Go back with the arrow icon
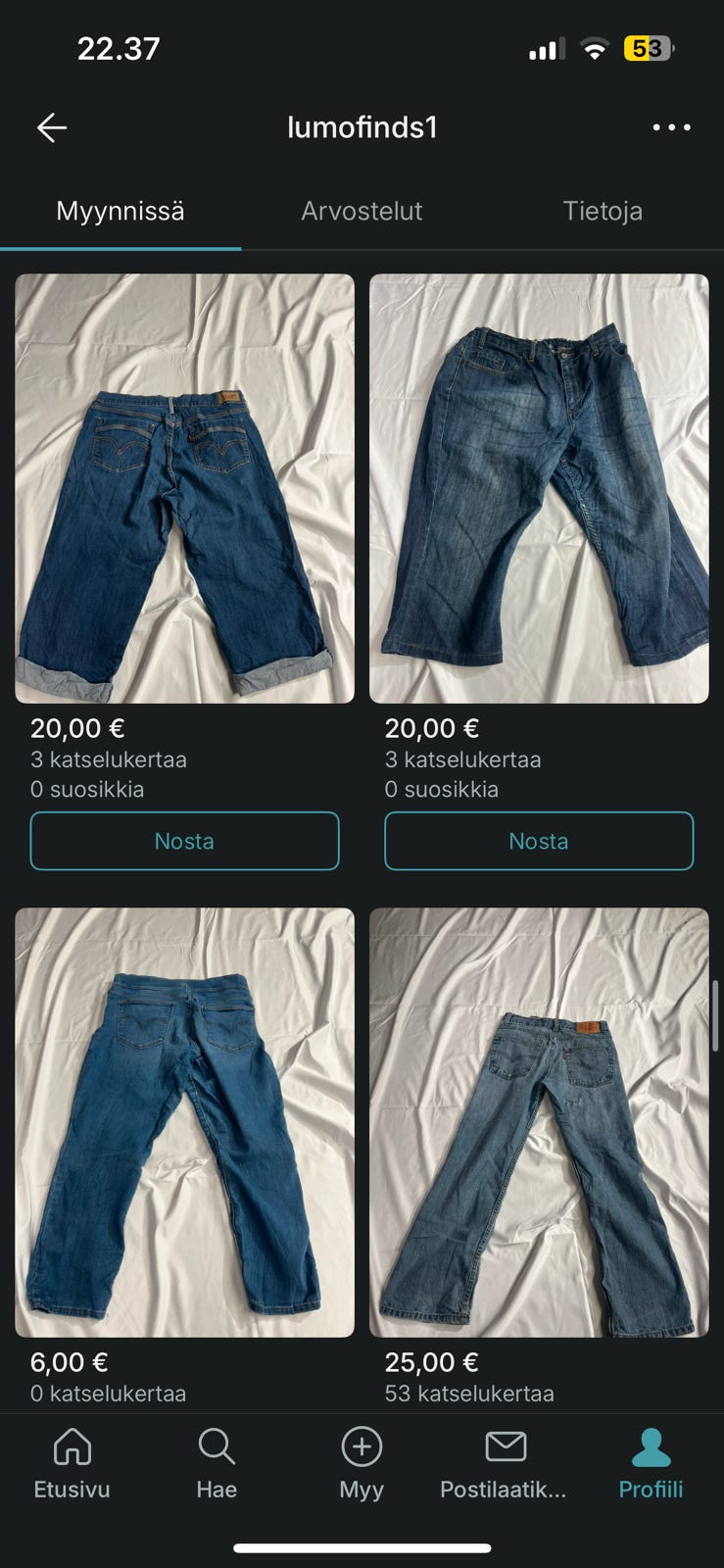Viewport: 724px width, 1568px height. point(52,127)
